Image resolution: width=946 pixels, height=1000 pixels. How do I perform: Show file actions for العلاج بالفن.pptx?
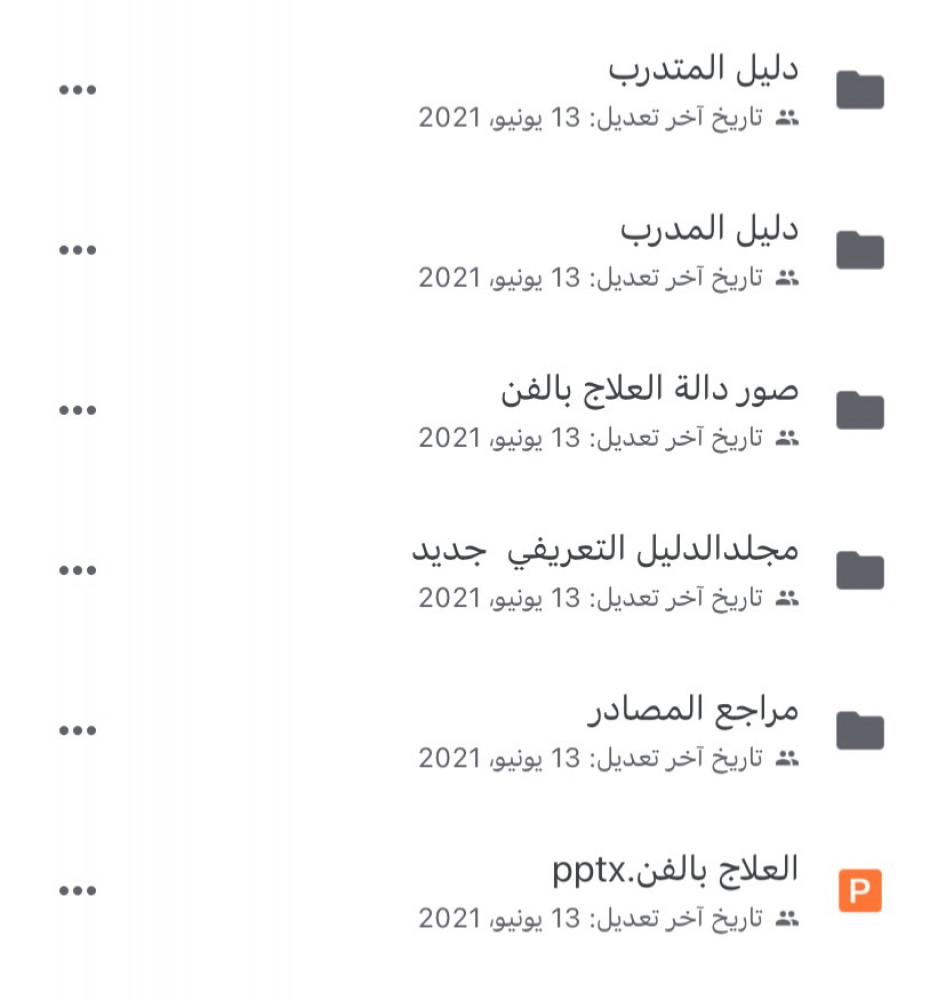pos(77,890)
